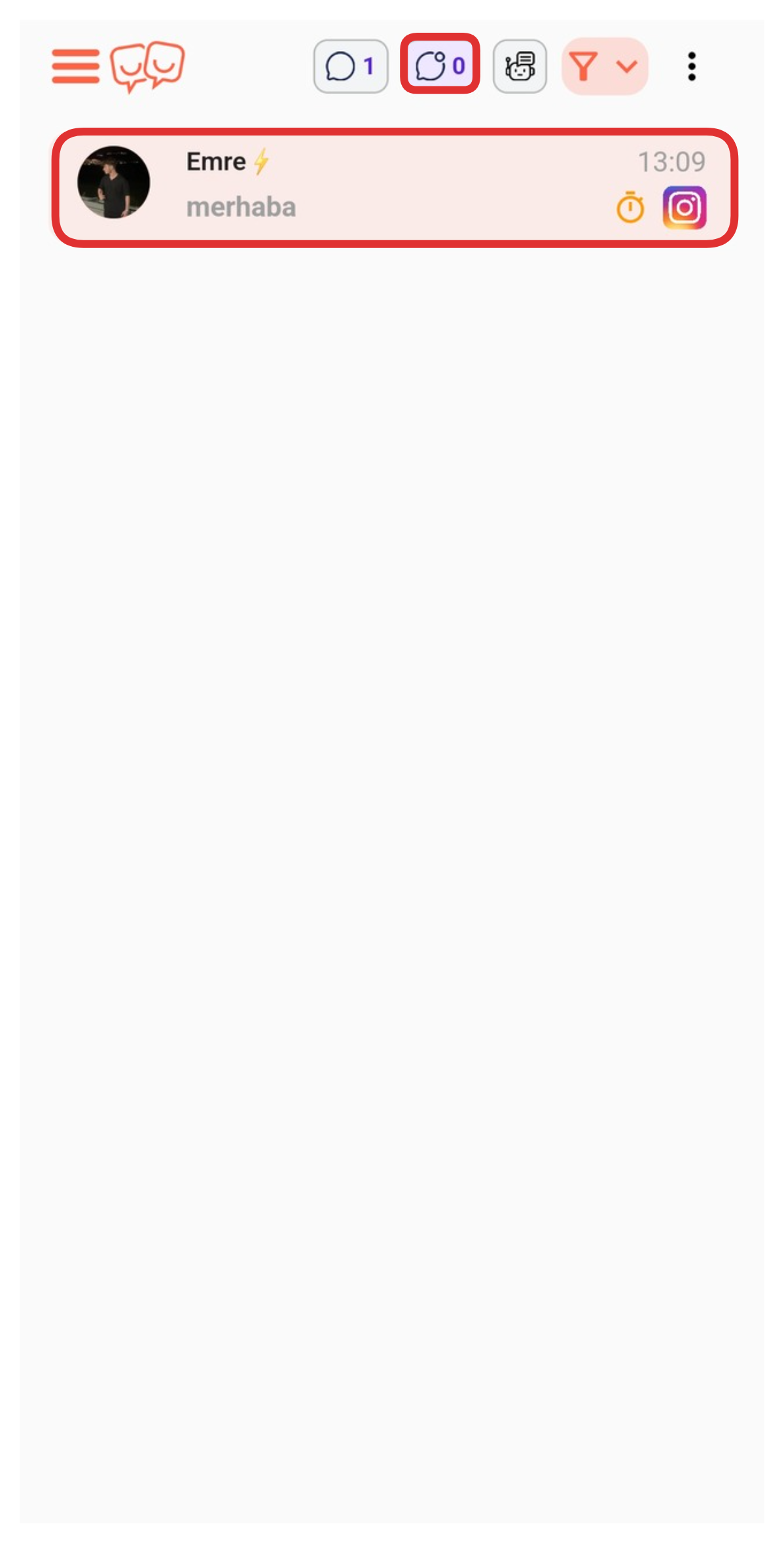Screen dimensions: 784x1543
Task: Show the chats tab with 1 conversation
Action: click(x=351, y=66)
